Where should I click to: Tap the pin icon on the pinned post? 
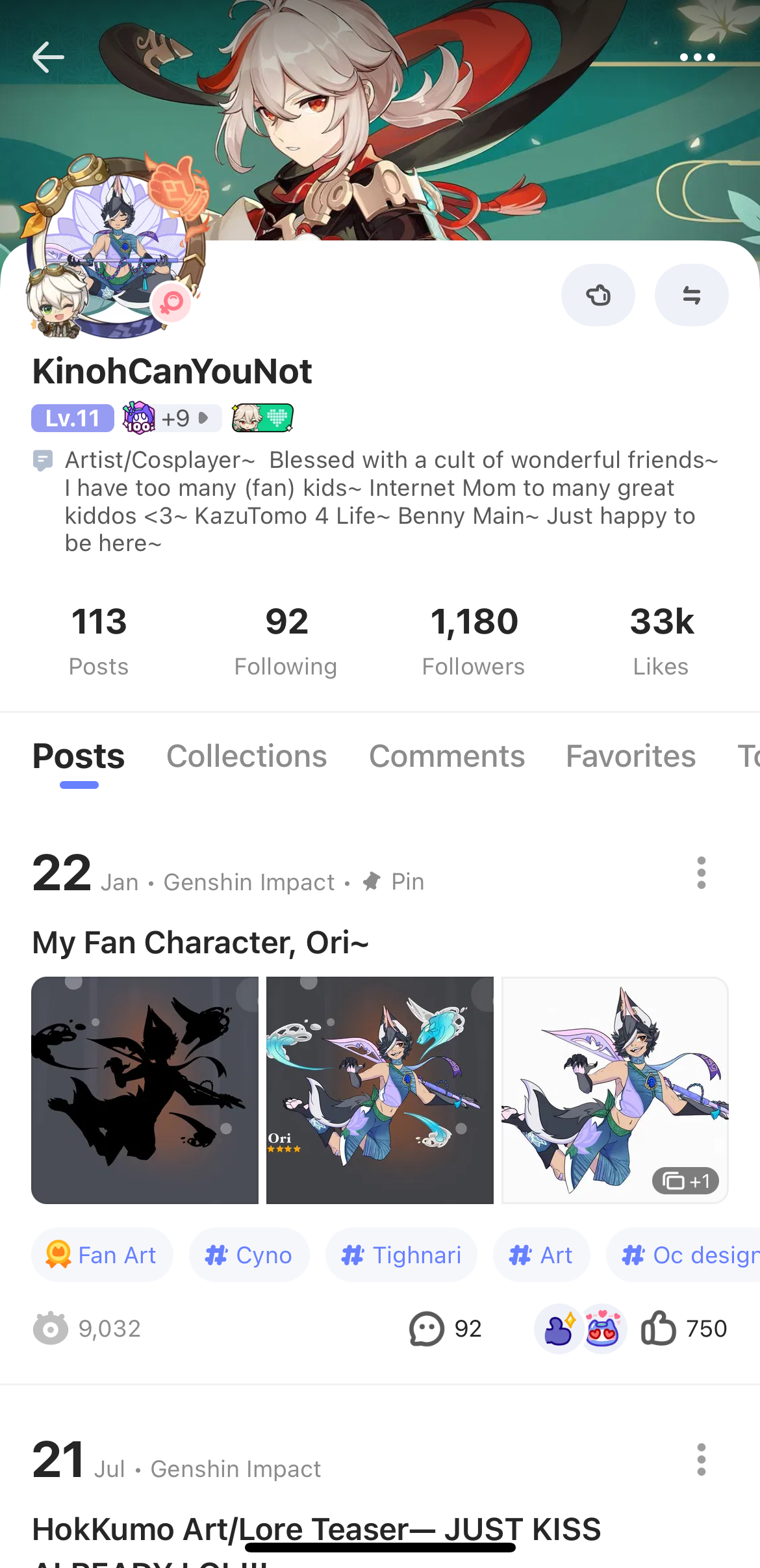point(372,882)
